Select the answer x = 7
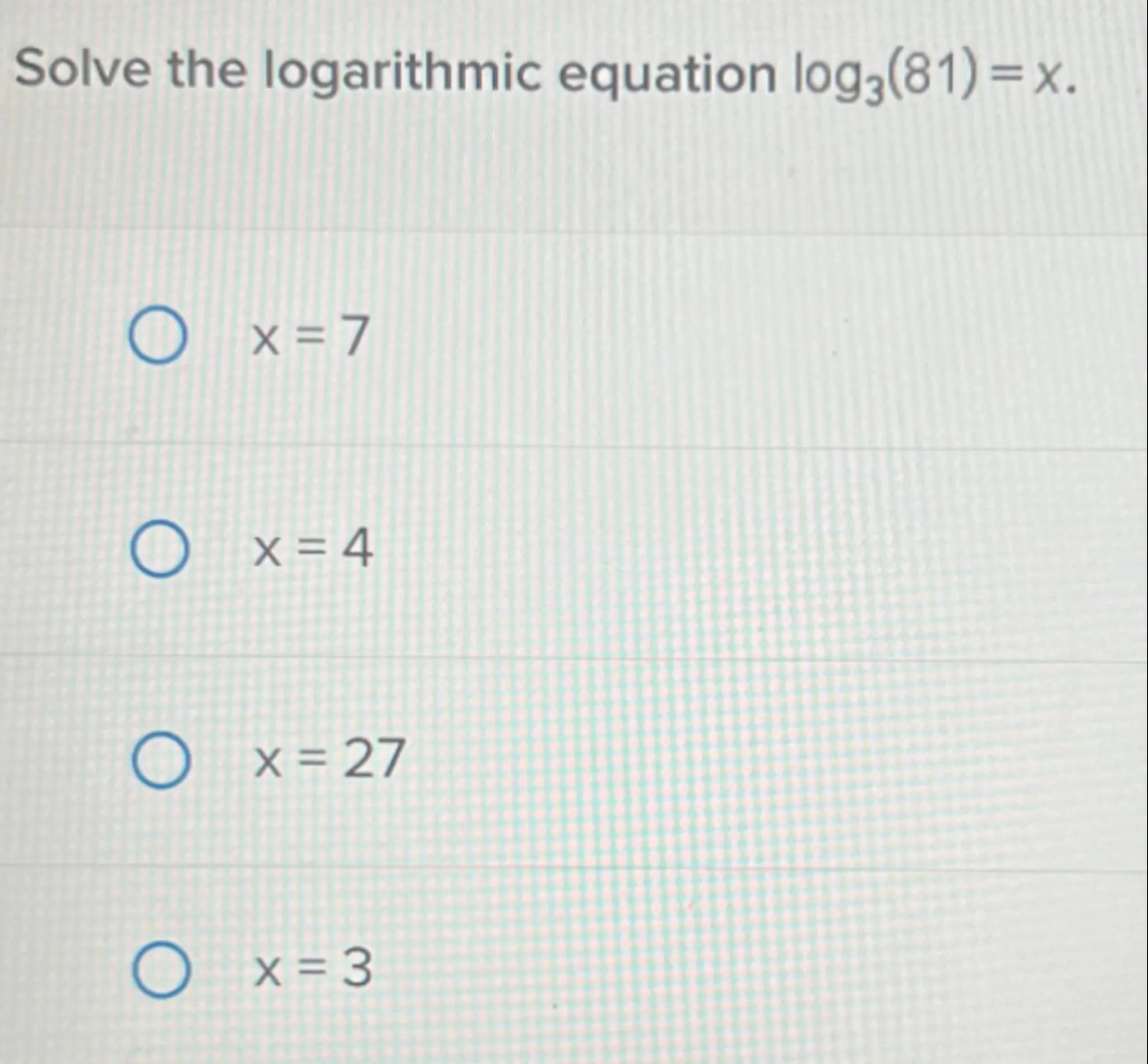Image resolution: width=1148 pixels, height=1064 pixels. coord(158,338)
